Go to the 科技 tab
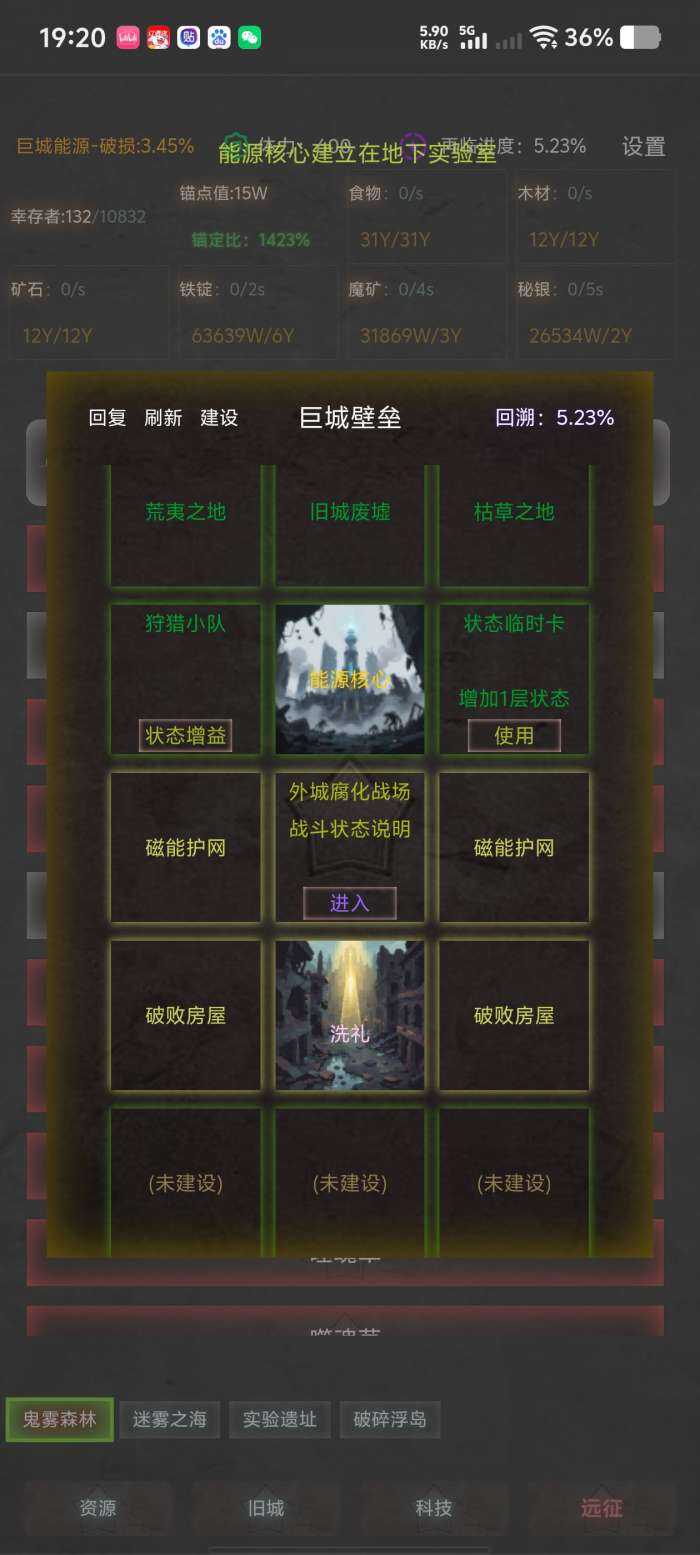Image resolution: width=700 pixels, height=1555 pixels. pos(434,1508)
